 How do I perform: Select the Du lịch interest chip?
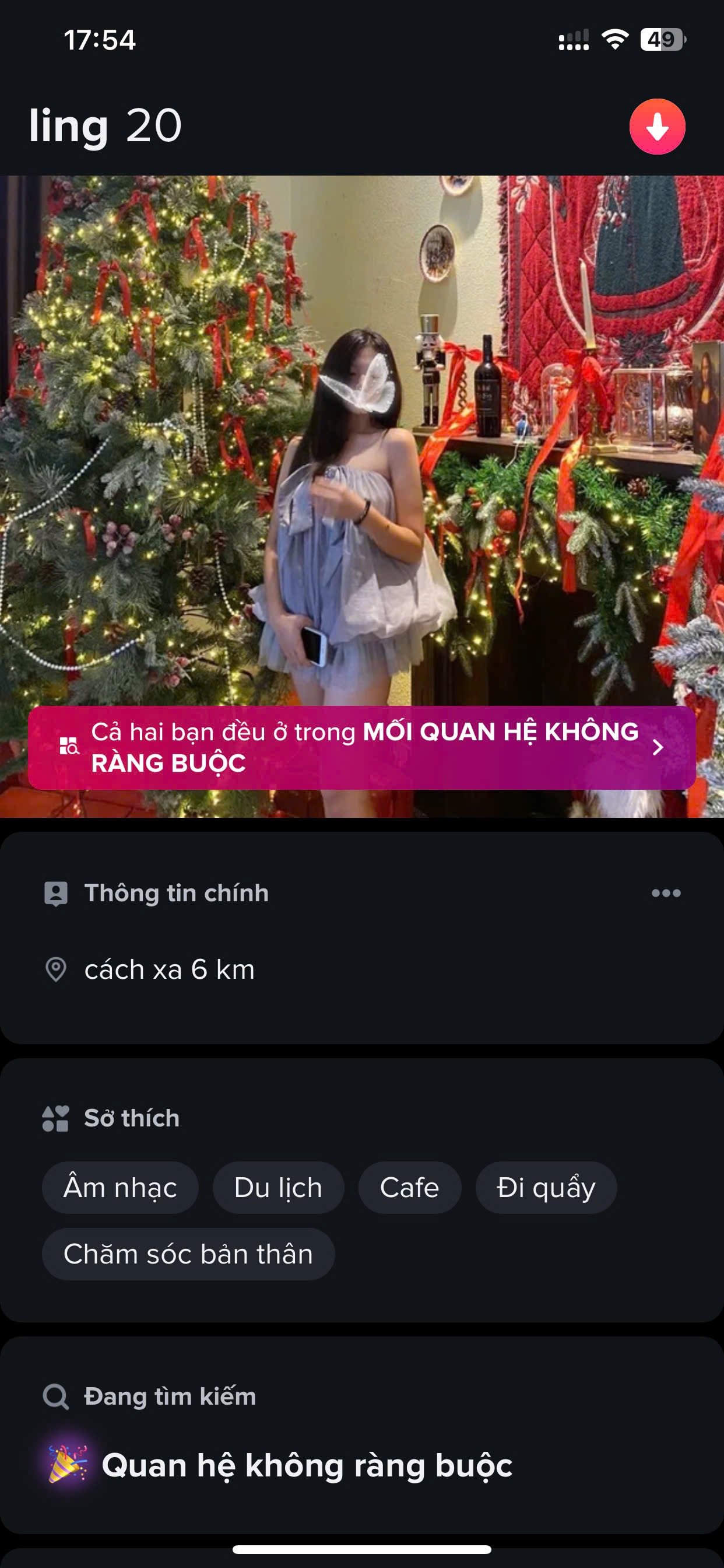point(278,1188)
